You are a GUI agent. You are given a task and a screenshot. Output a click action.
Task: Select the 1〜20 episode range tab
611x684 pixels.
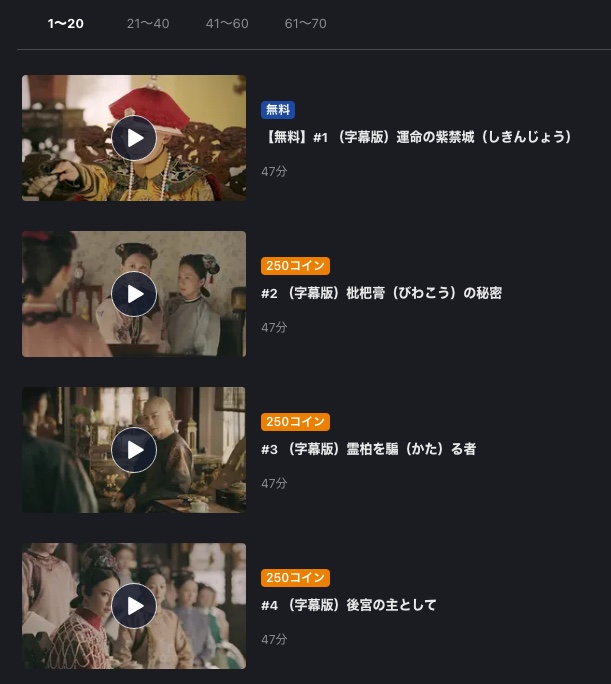pos(66,23)
